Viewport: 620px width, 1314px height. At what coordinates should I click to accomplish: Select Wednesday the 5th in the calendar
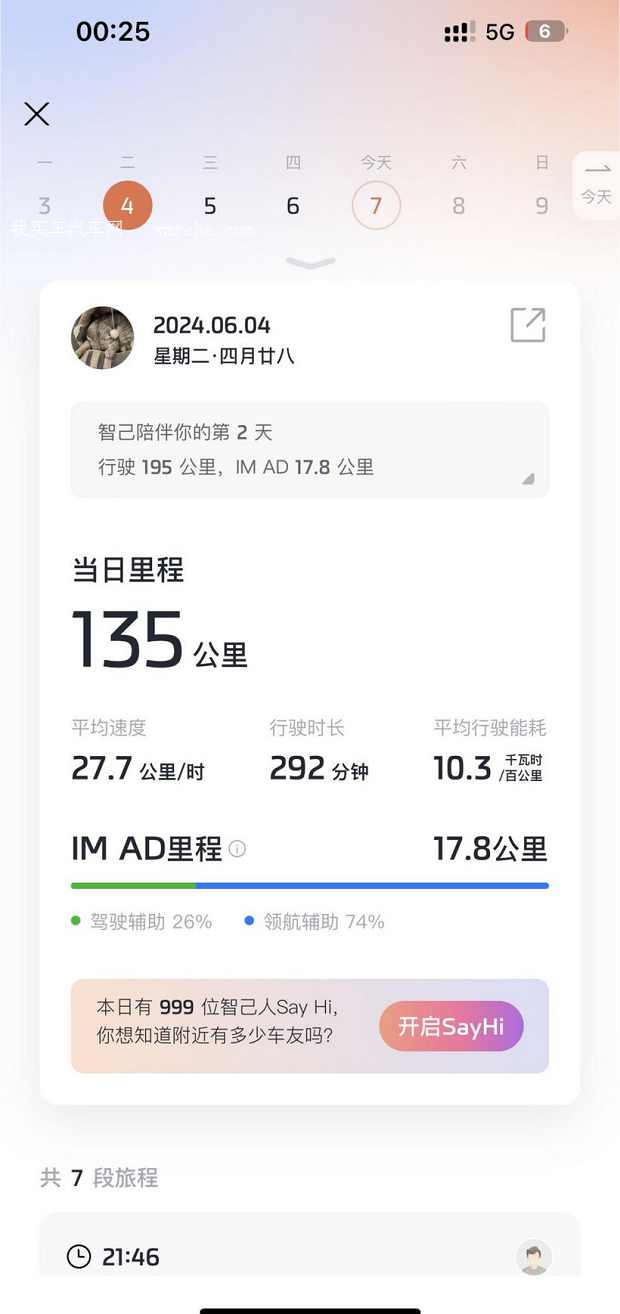click(x=210, y=205)
